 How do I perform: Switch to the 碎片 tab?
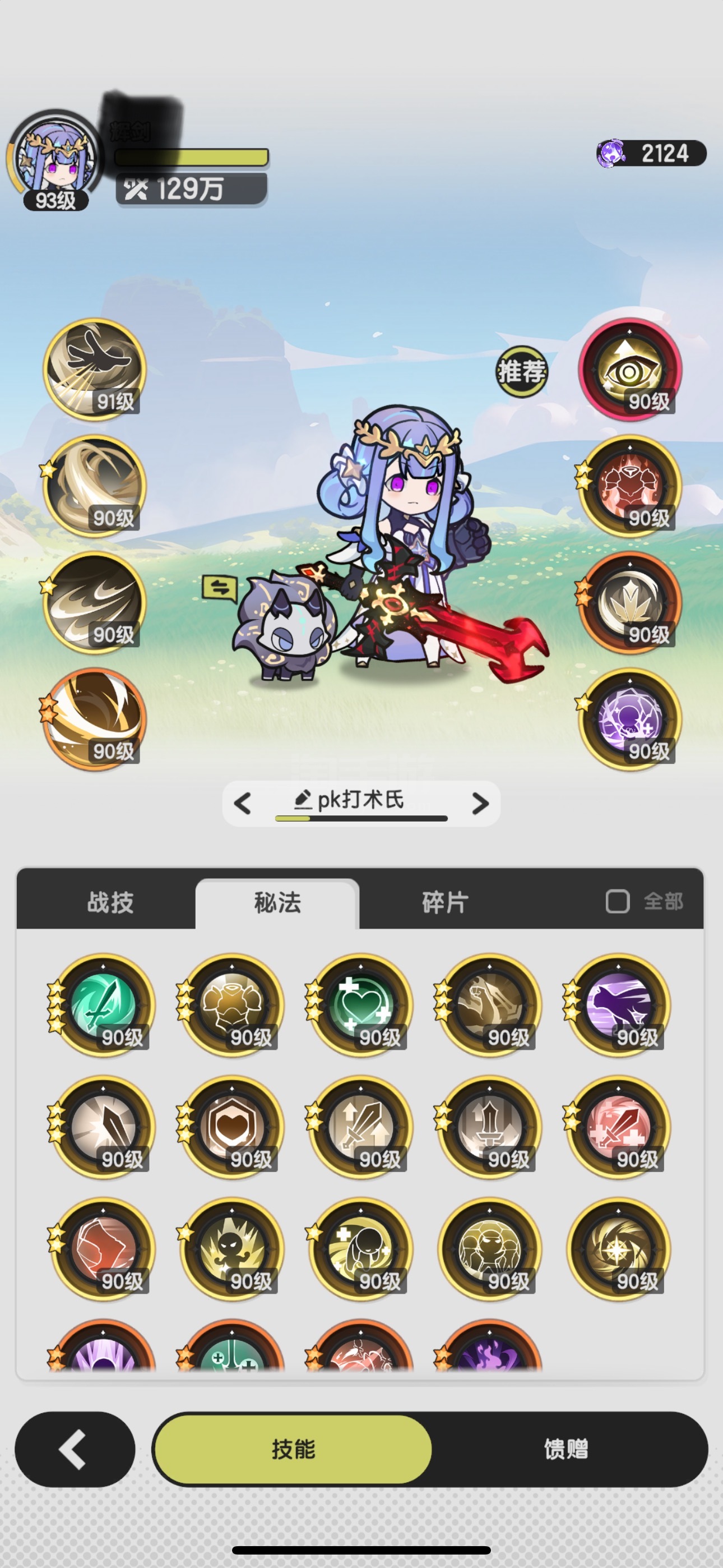445,902
